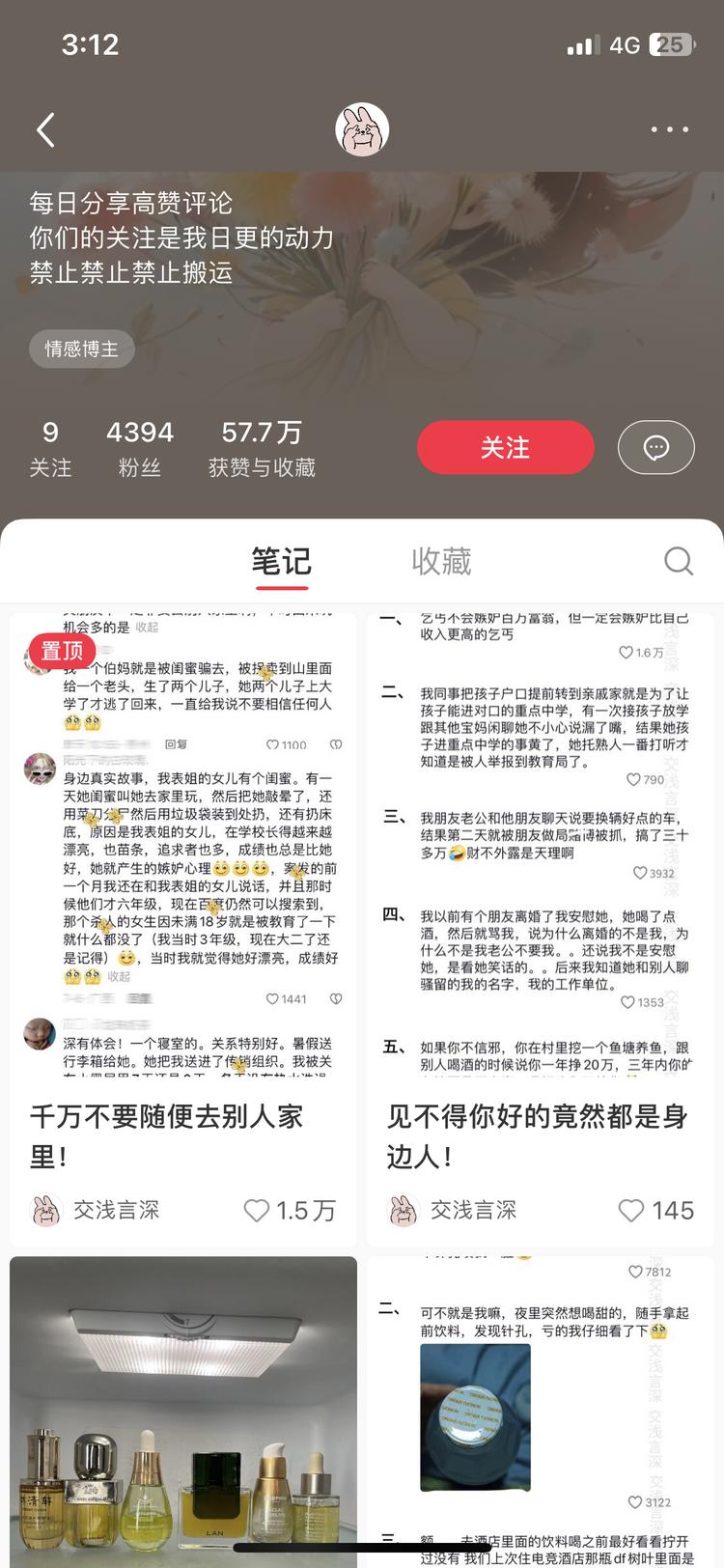Switch to the 收藏 tab
724x1568 pixels.
[441, 560]
